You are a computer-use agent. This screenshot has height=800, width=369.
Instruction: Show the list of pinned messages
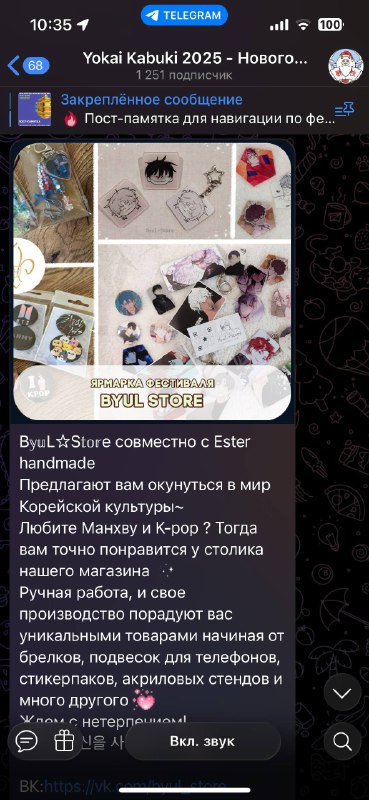point(345,110)
